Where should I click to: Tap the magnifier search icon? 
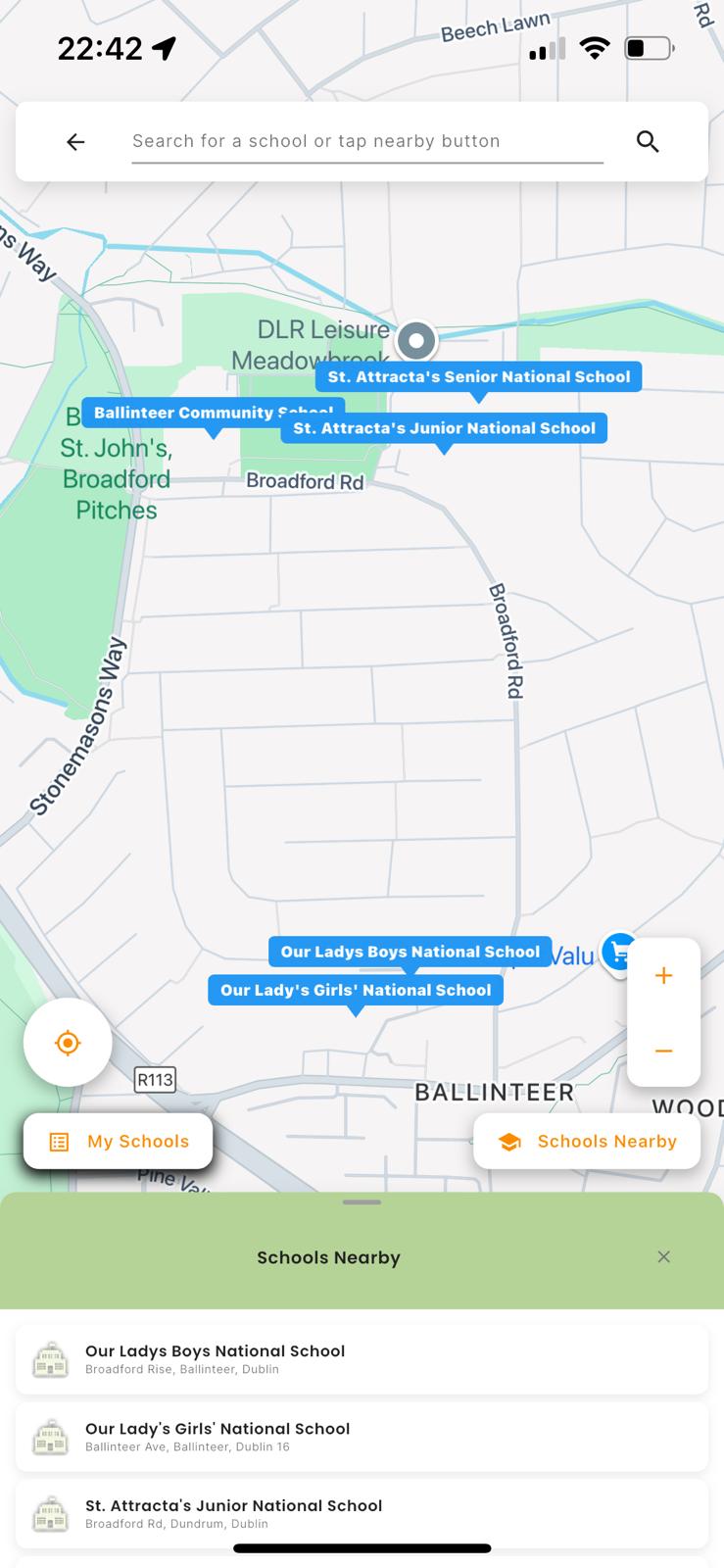click(x=648, y=141)
